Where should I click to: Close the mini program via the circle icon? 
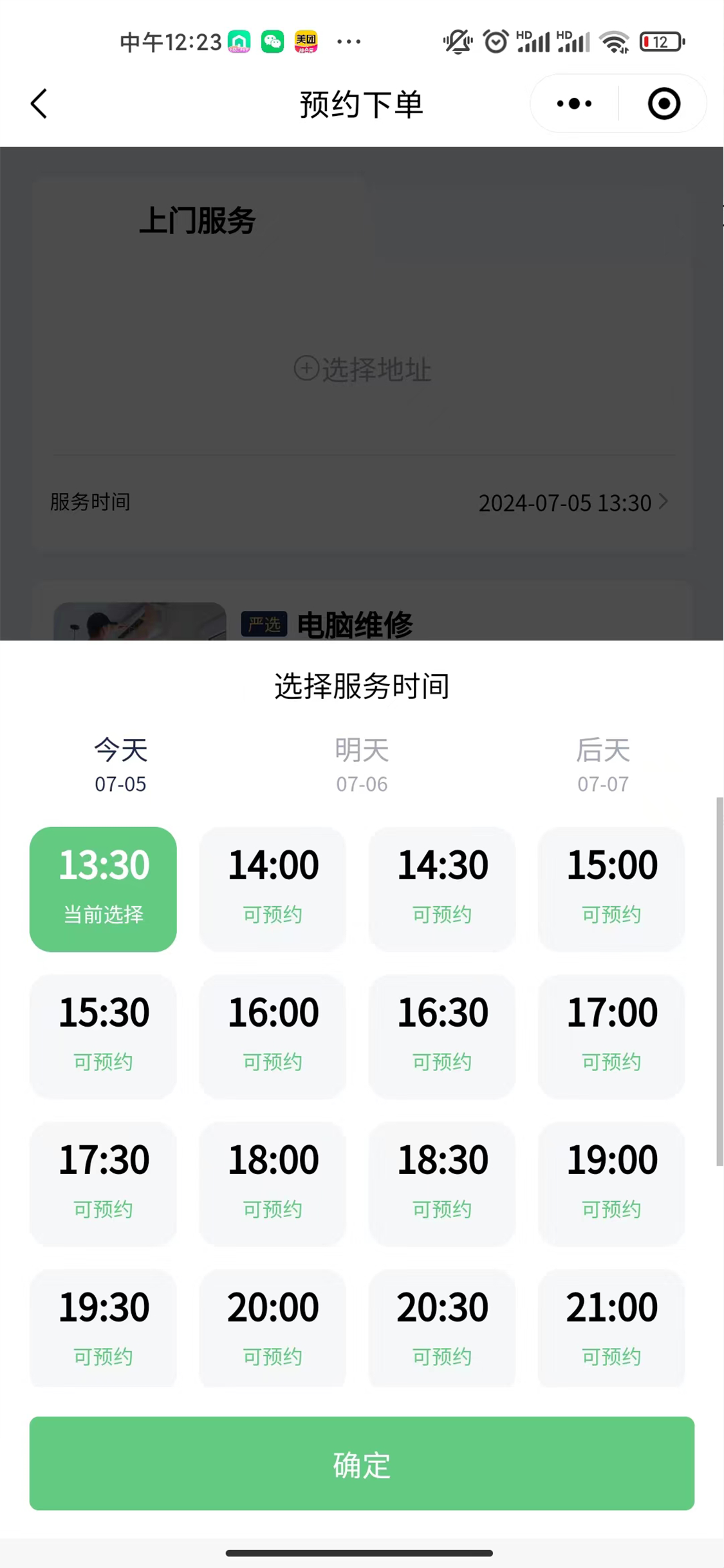click(x=664, y=104)
